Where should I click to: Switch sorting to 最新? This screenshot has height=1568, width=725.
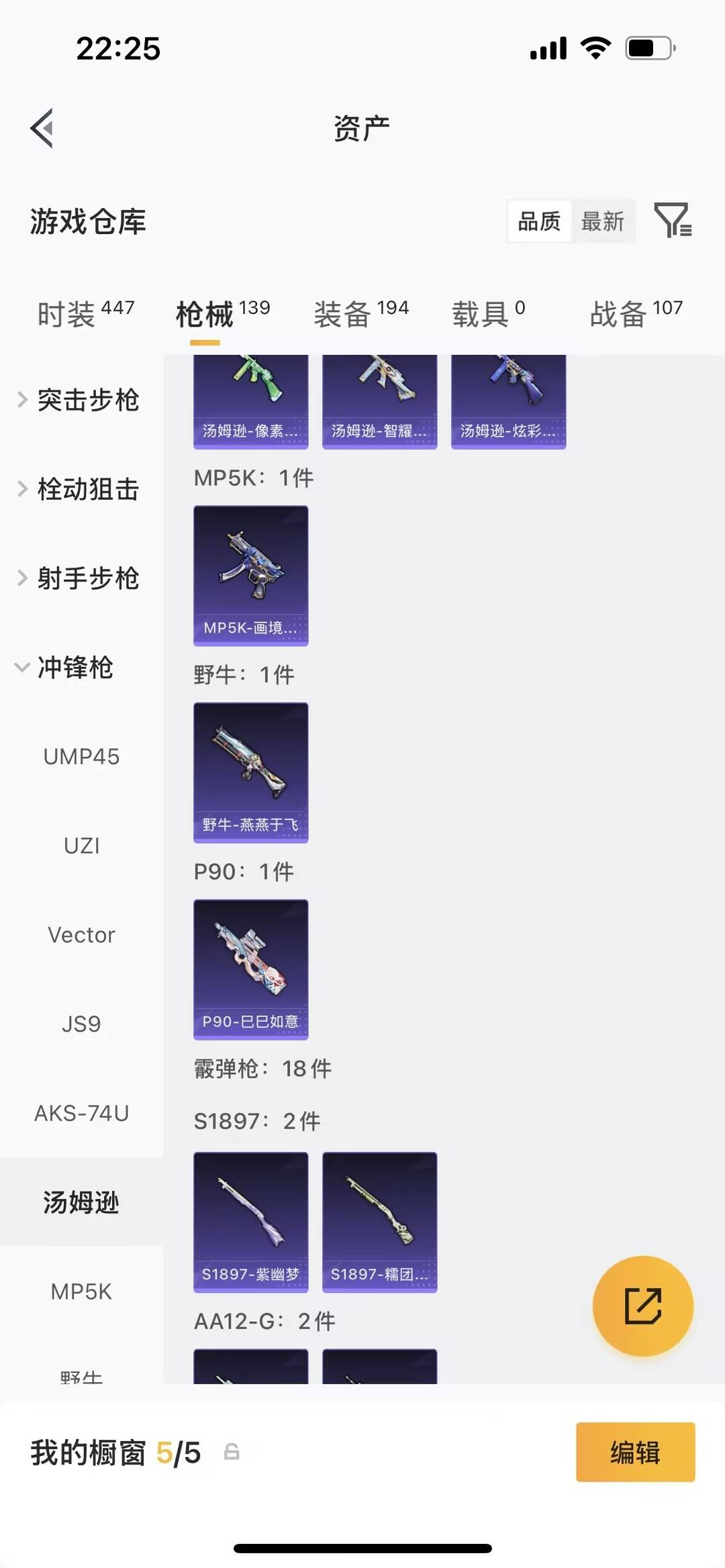click(x=603, y=221)
